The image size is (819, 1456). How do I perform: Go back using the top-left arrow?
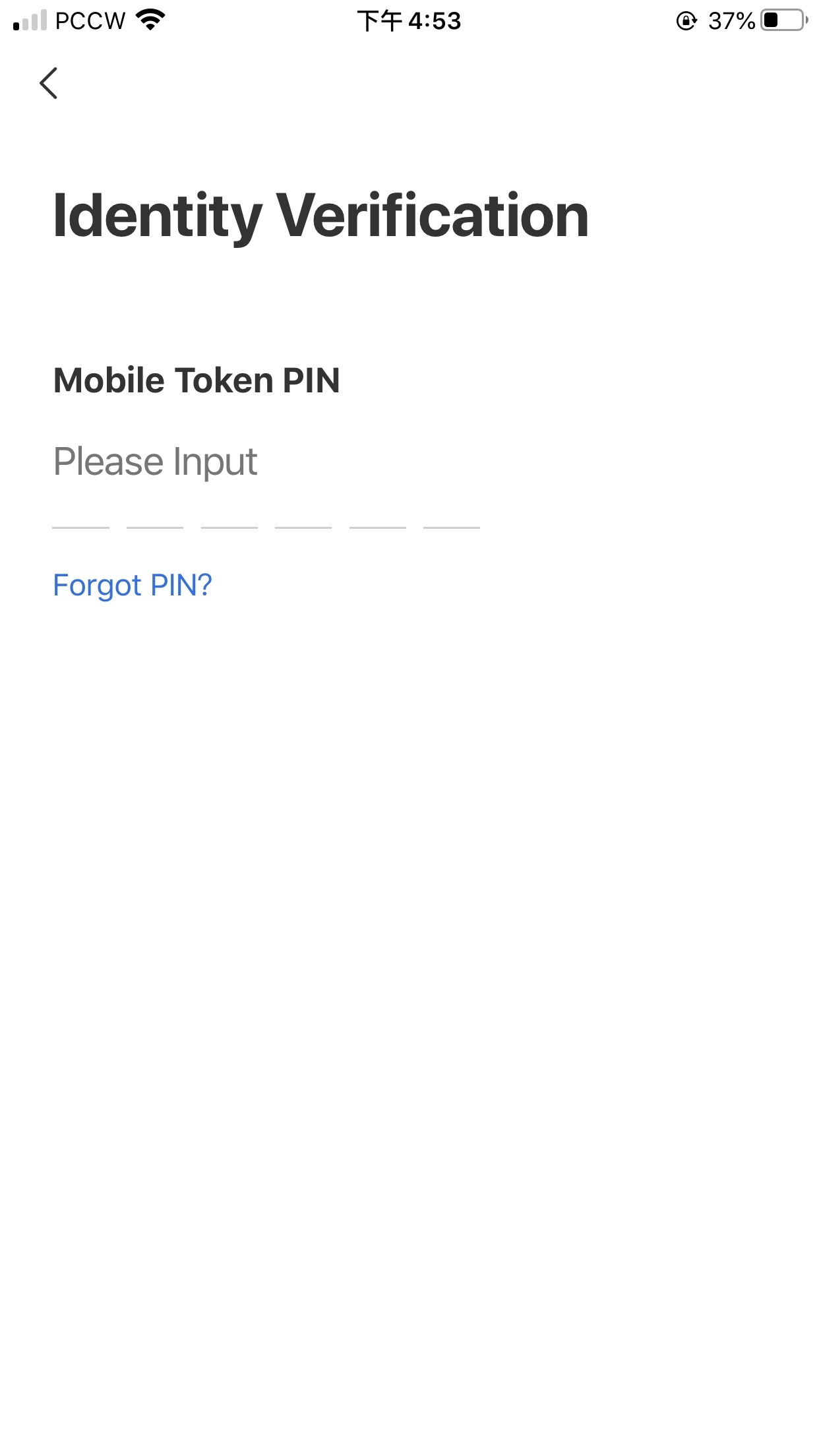(x=48, y=83)
